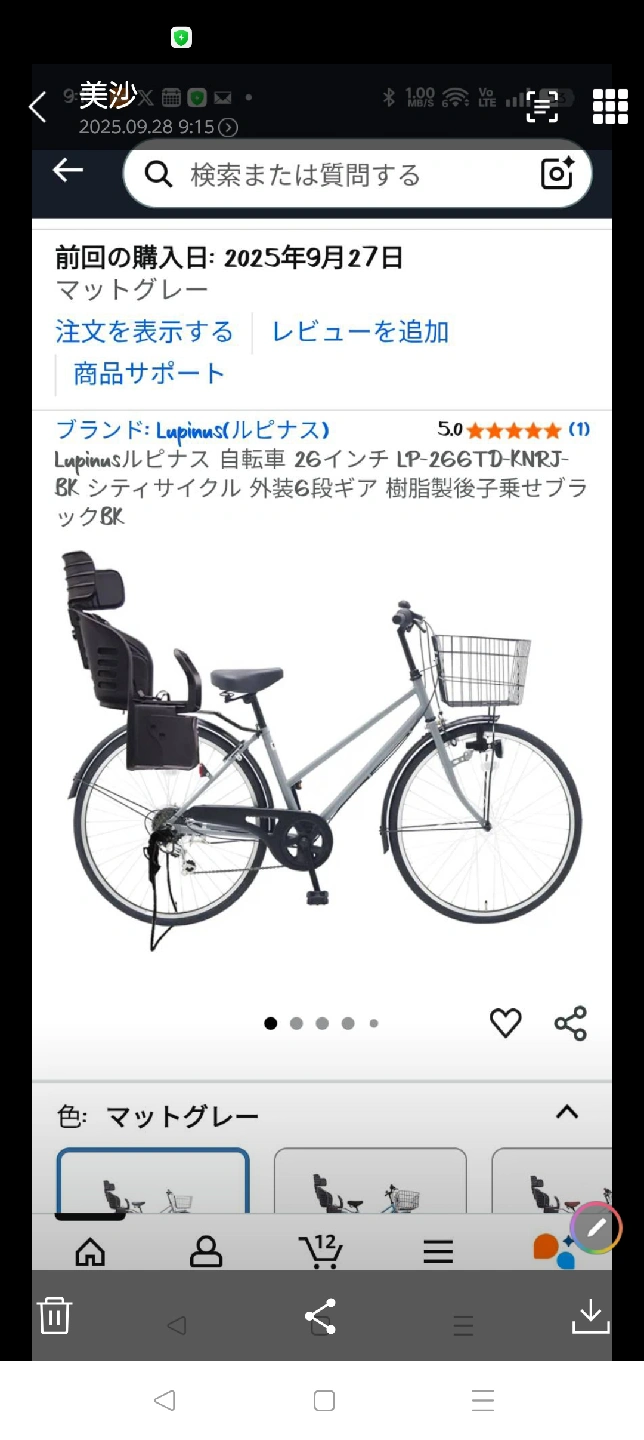The width and height of the screenshot is (644, 1440).
Task: Open the photo grid view
Action: pos(610,105)
